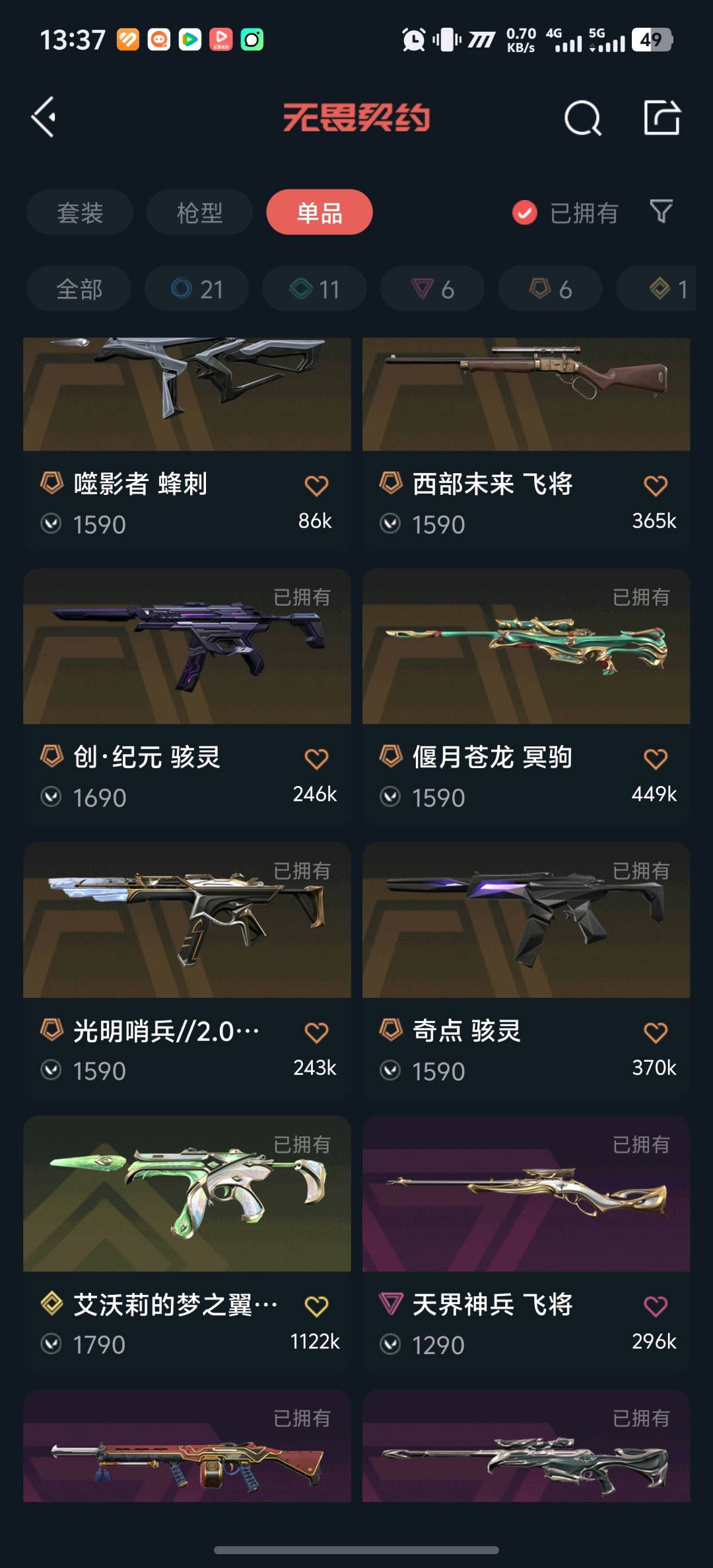Viewport: 713px width, 1568px height.
Task: Open the 天界神兵 飞将 skin card
Action: (526, 1244)
